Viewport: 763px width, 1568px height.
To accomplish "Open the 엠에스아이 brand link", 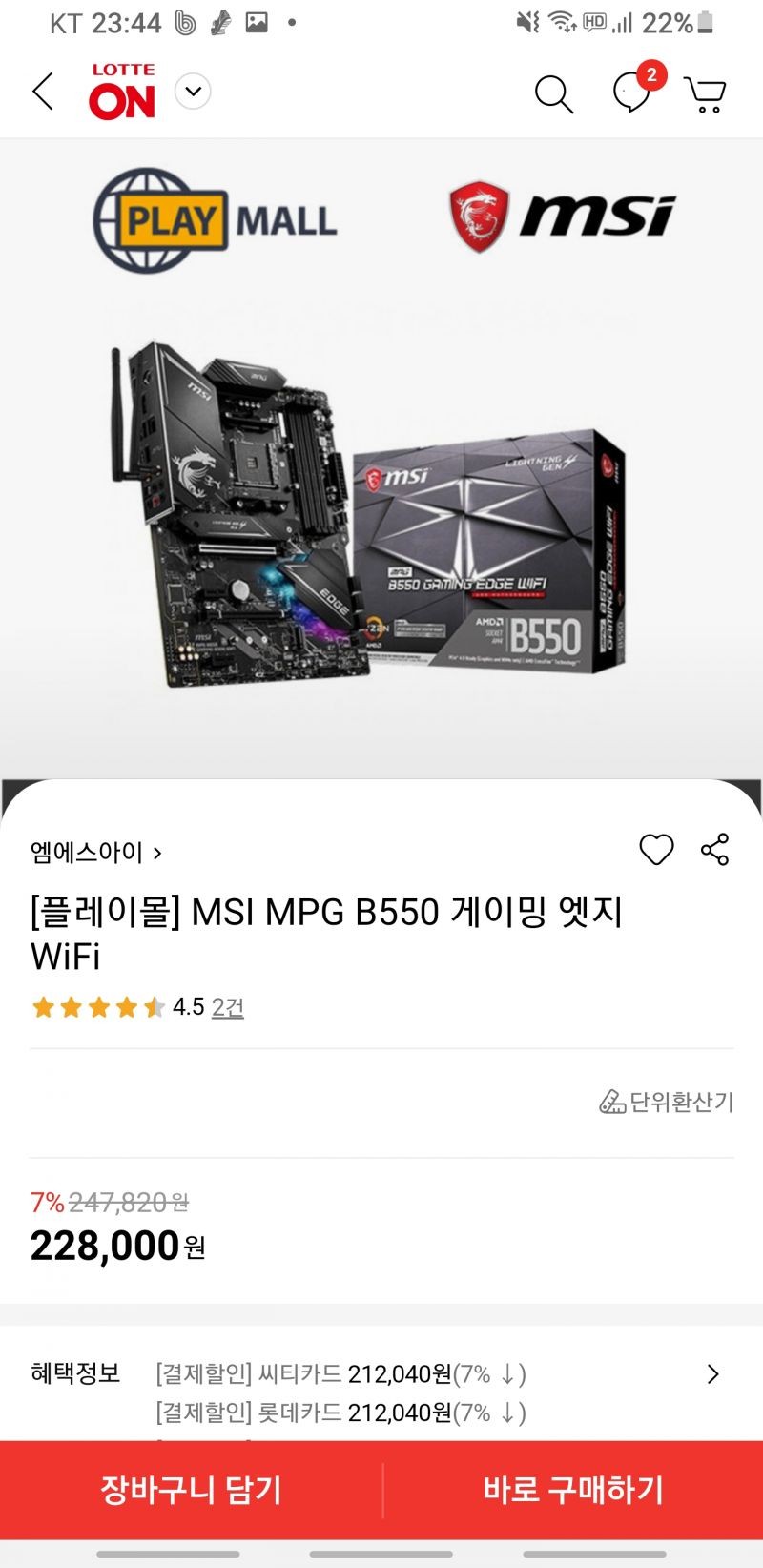I will point(96,852).
